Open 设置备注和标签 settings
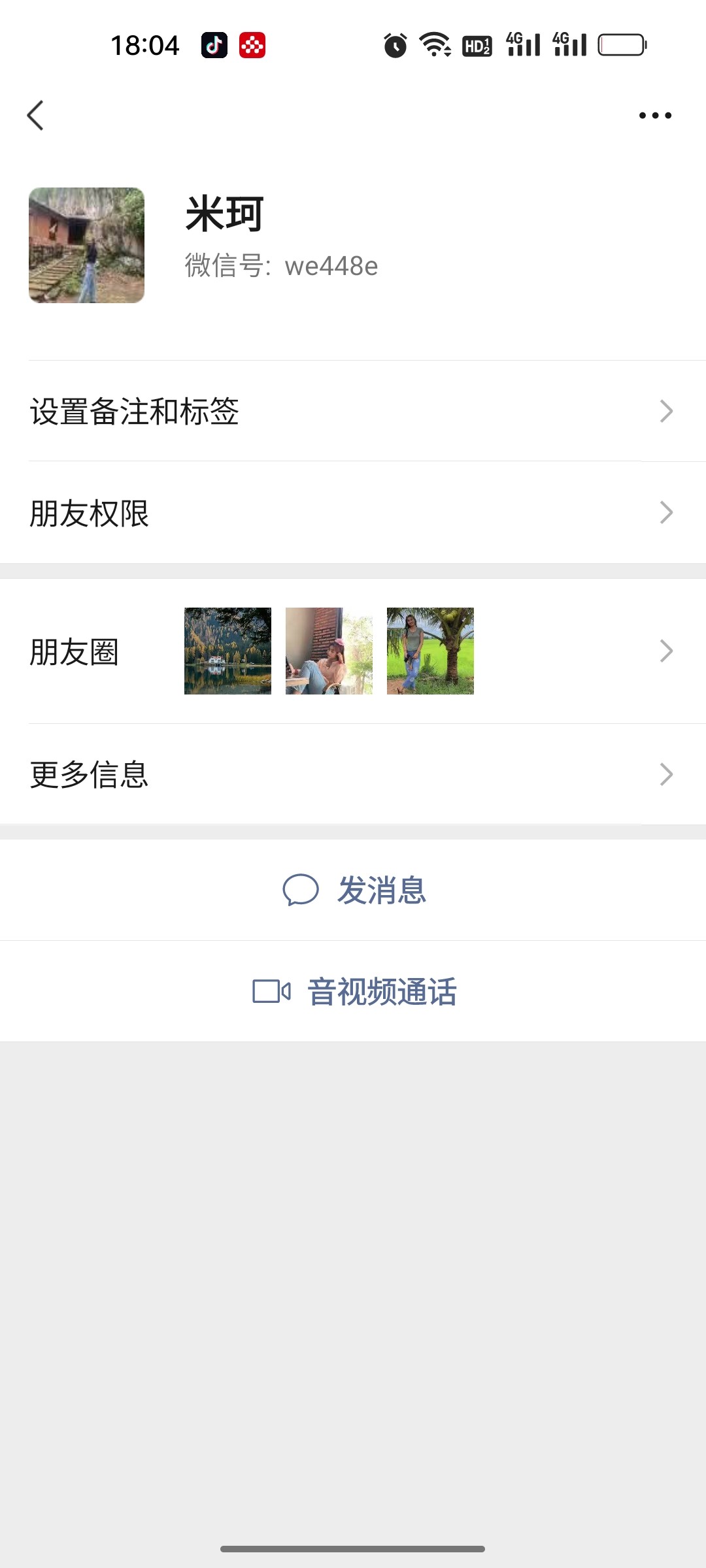706x1568 pixels. pyautogui.click(x=353, y=412)
